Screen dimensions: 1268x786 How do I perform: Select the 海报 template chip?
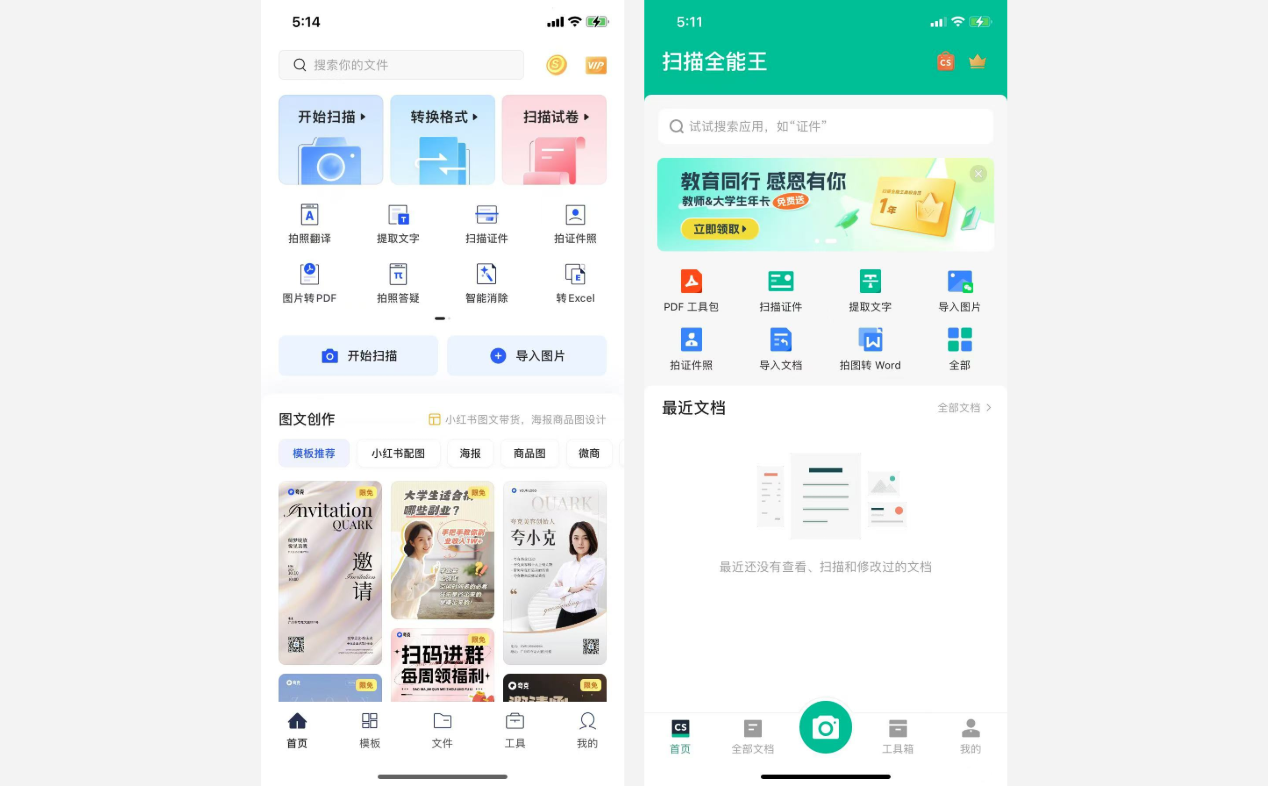pyautogui.click(x=470, y=453)
